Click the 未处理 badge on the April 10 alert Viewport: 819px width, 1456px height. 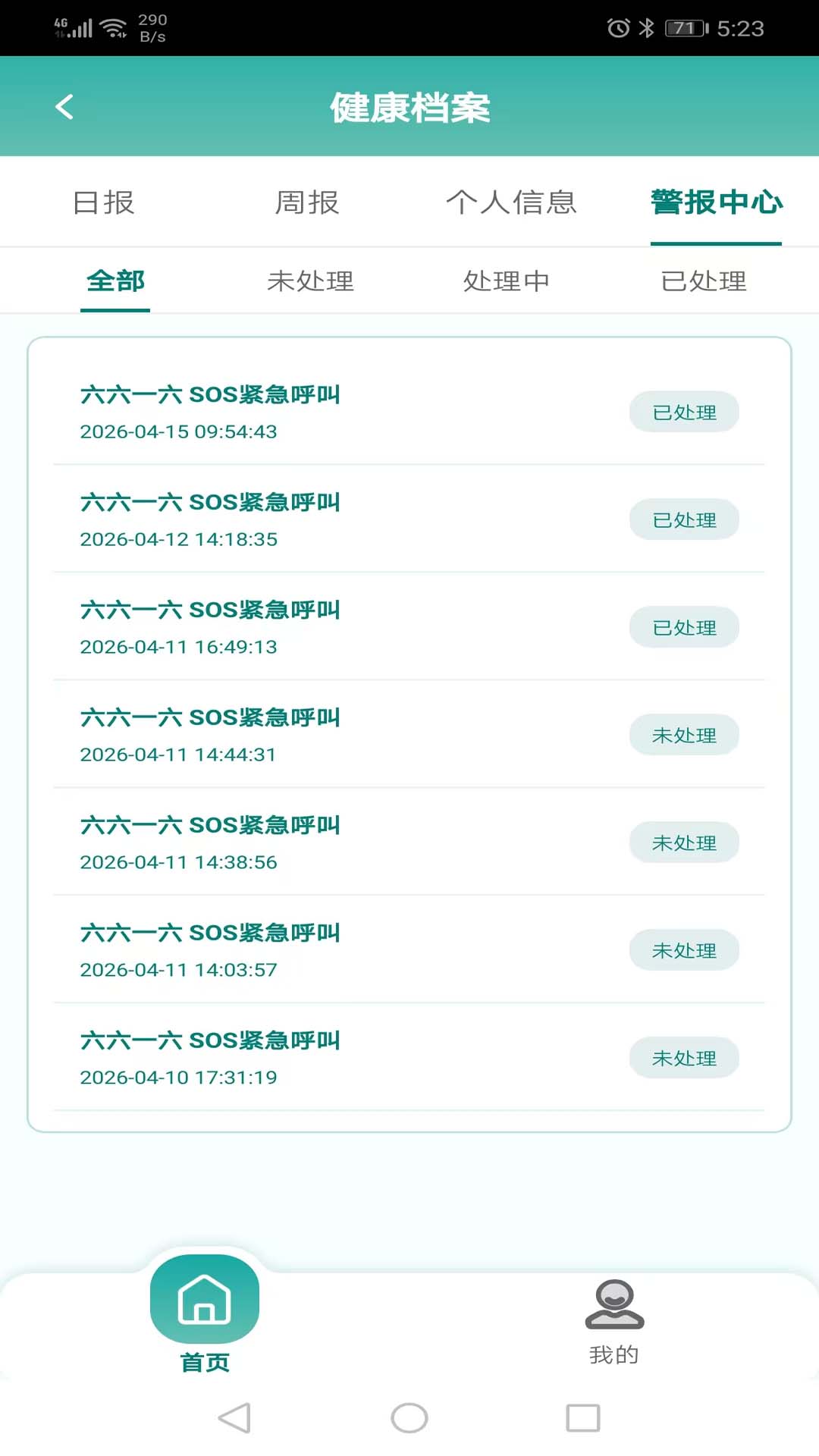tap(683, 1058)
